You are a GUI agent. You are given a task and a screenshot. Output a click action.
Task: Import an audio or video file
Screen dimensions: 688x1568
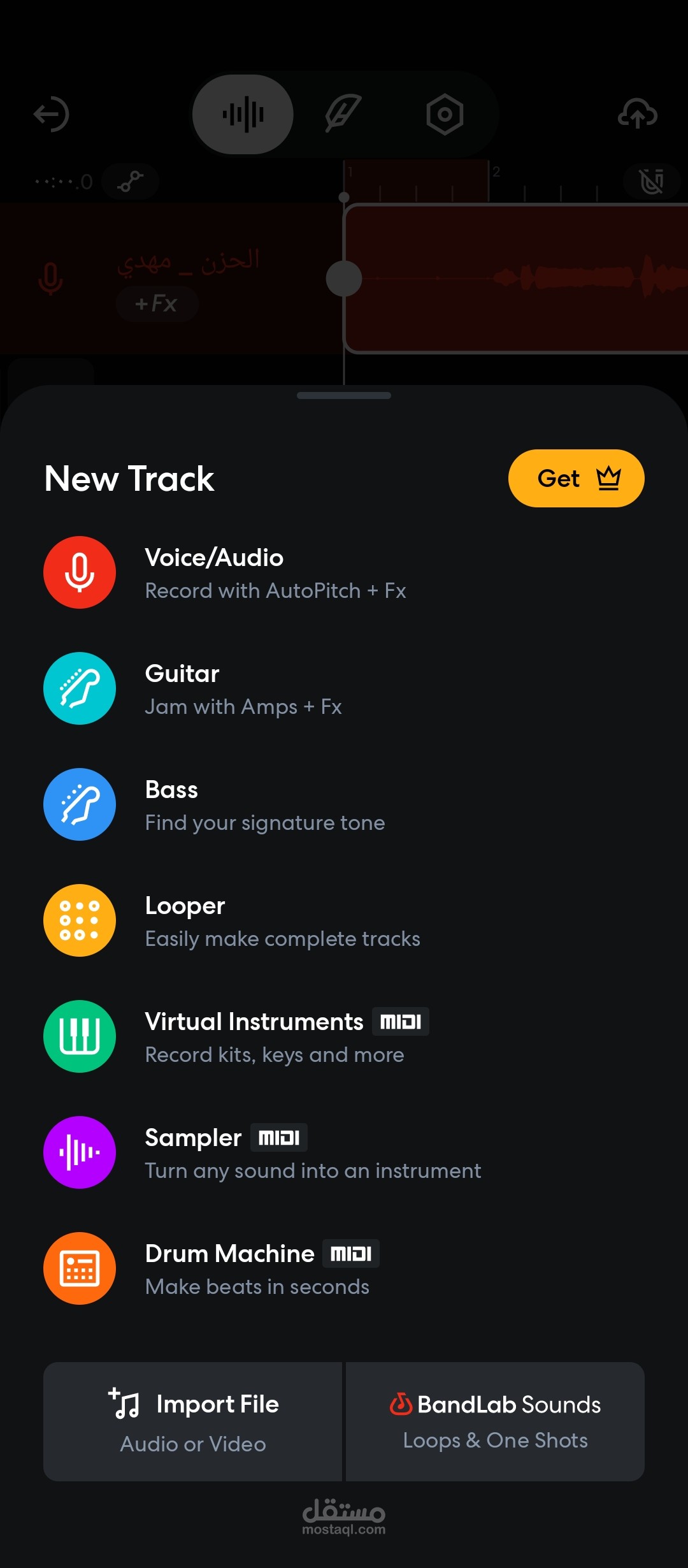point(193,1421)
